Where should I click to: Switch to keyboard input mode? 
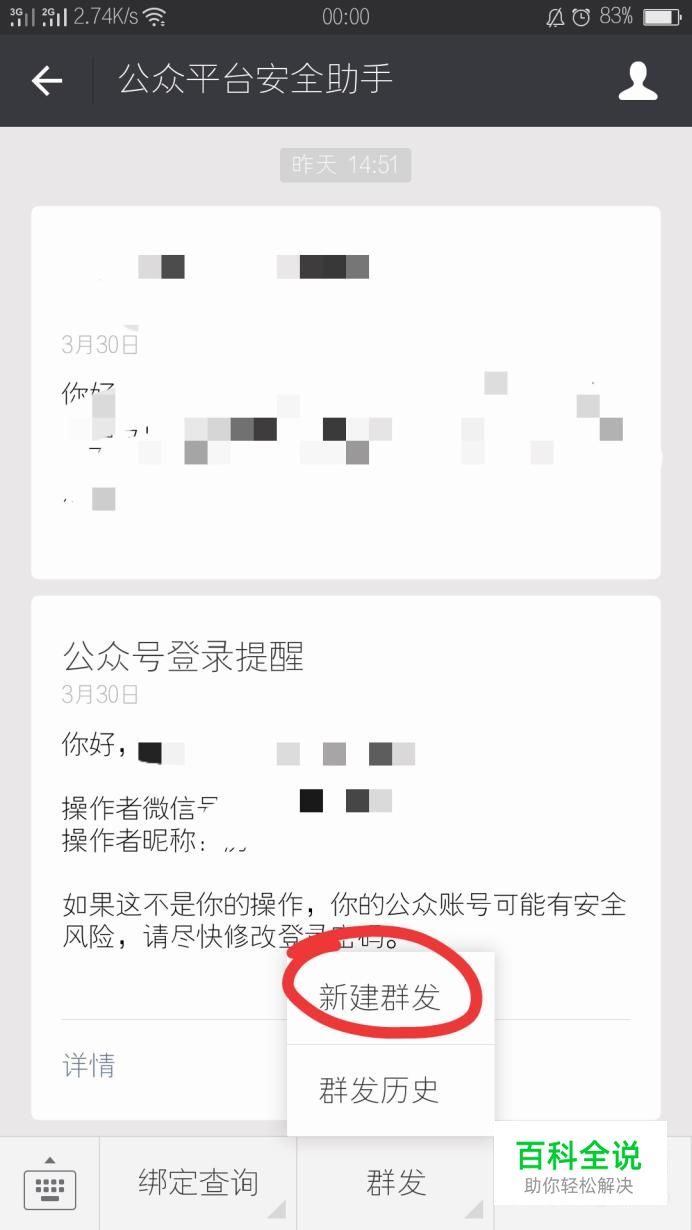coord(49,1184)
